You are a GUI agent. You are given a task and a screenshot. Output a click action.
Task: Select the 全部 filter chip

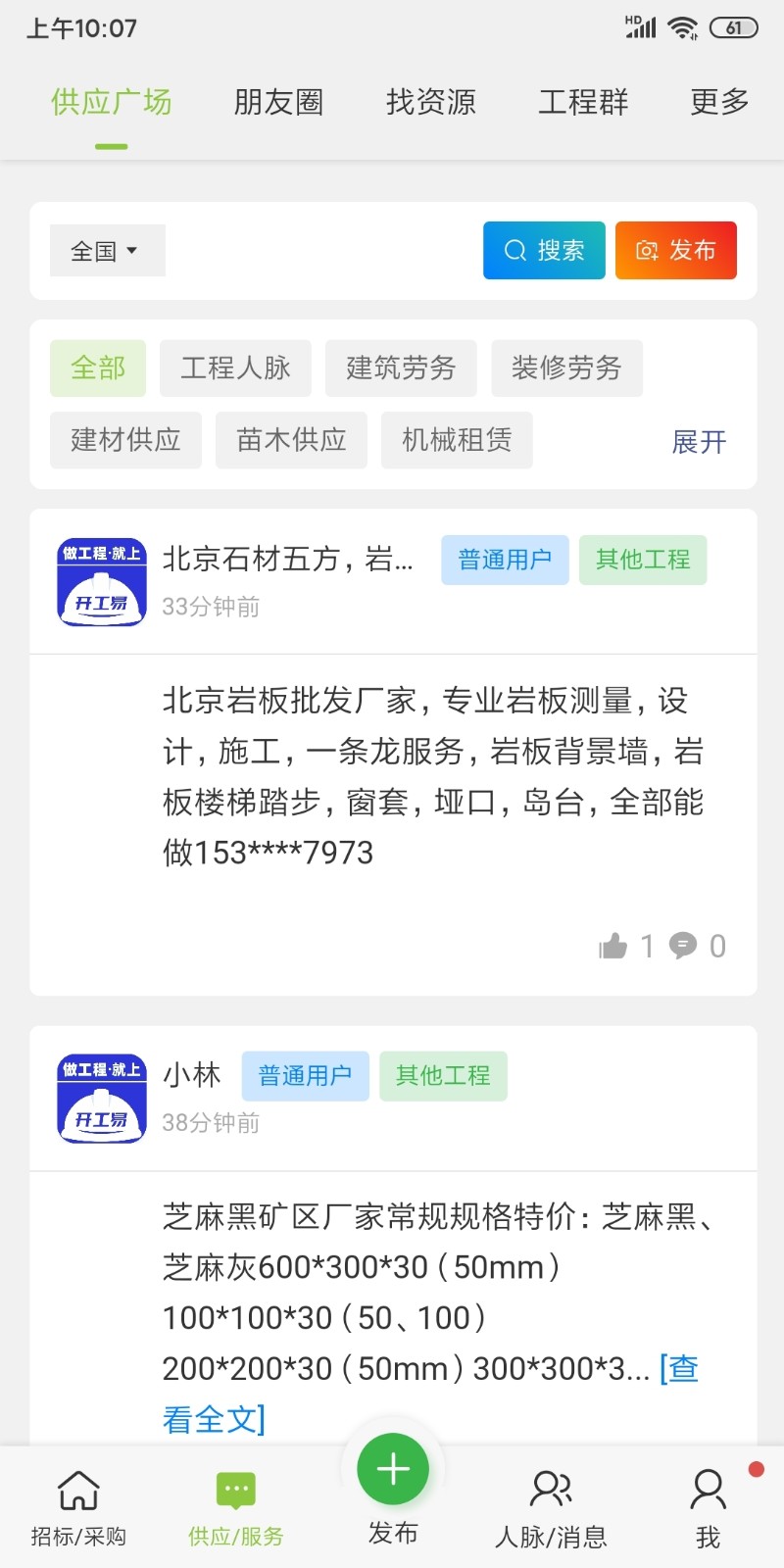click(97, 367)
